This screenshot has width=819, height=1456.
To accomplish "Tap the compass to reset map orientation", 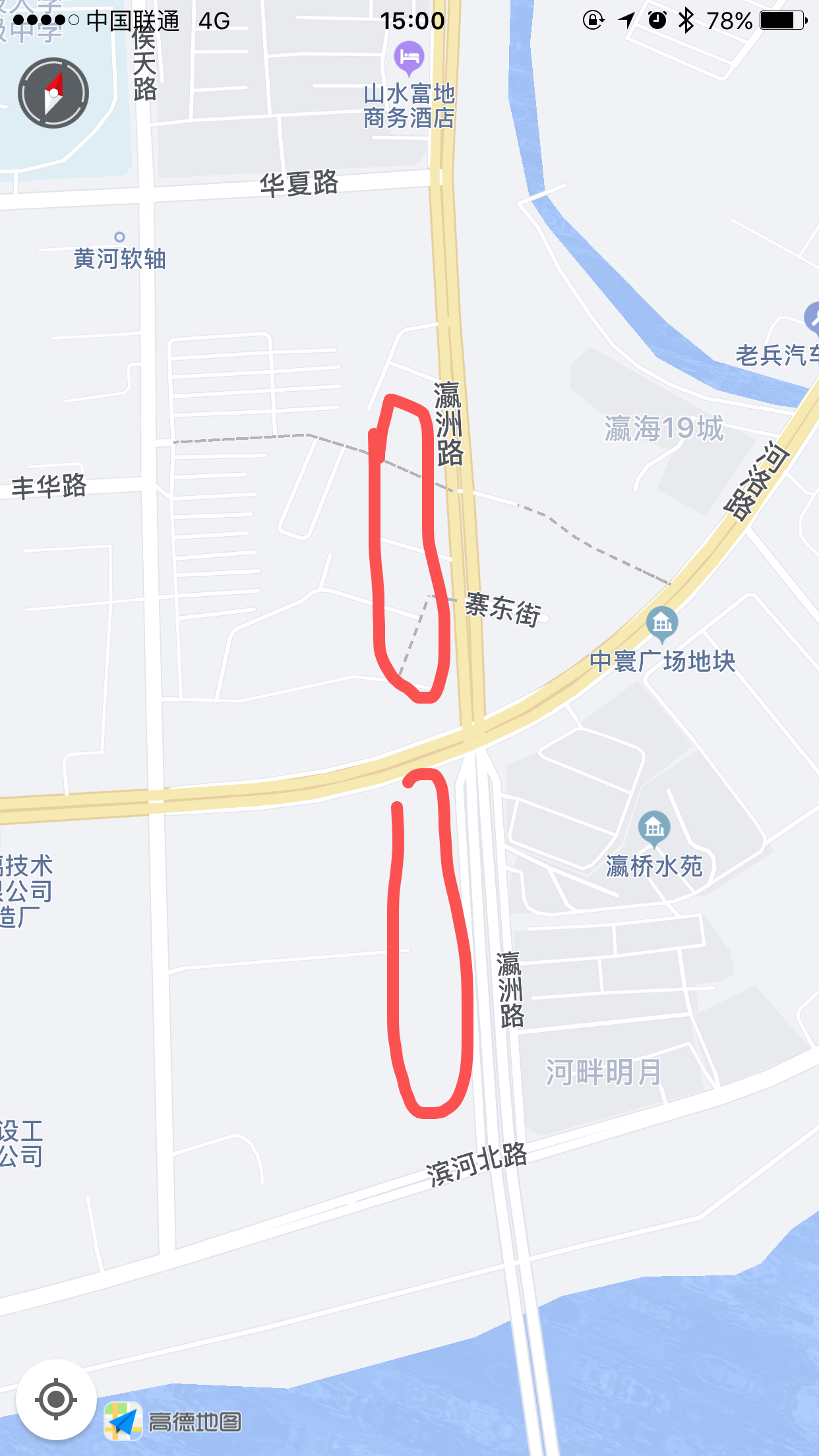I will (53, 93).
